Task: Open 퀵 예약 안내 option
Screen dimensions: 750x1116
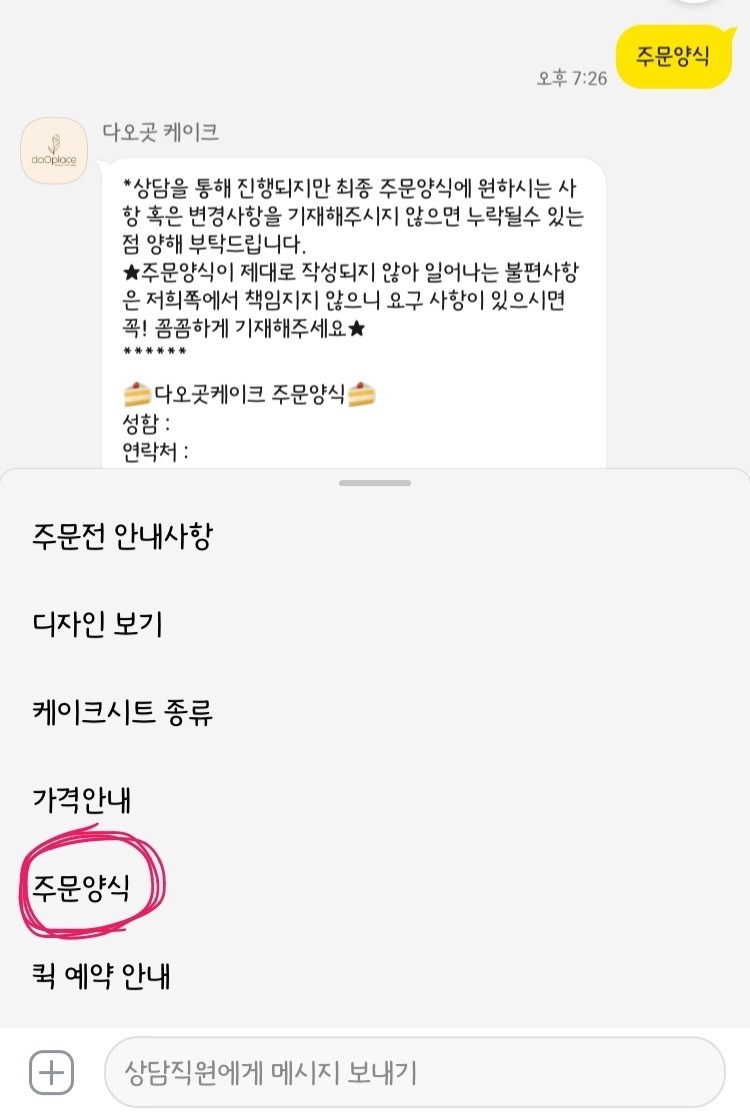Action: [x=101, y=975]
